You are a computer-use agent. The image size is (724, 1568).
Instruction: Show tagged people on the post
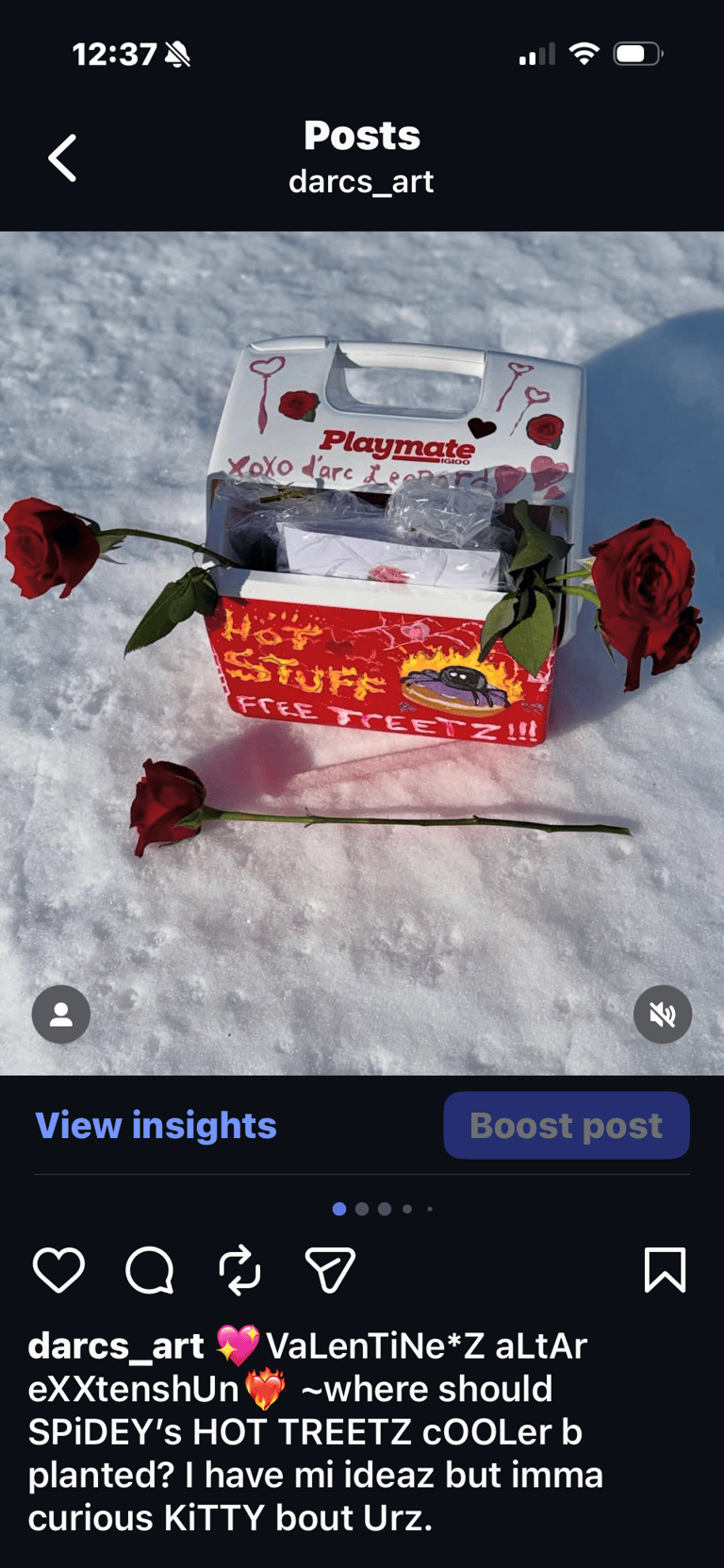(61, 1015)
